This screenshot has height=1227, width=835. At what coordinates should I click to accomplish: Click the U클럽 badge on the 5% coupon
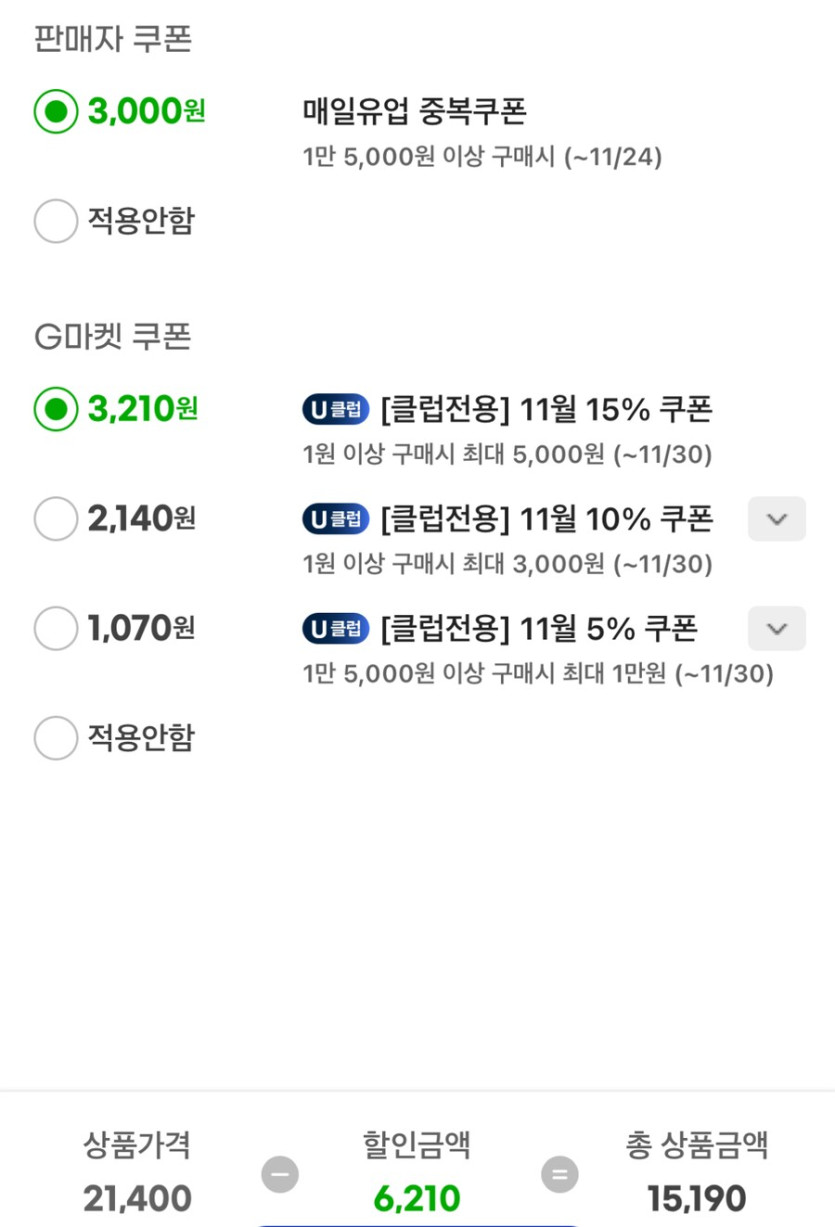335,629
